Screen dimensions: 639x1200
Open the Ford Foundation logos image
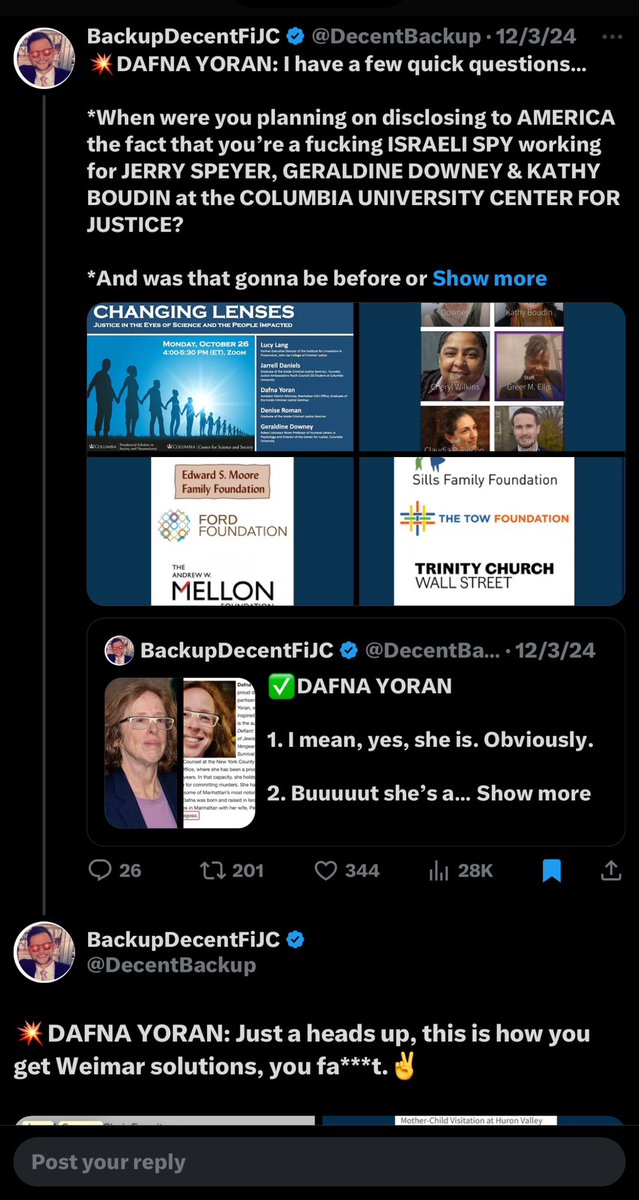click(220, 530)
